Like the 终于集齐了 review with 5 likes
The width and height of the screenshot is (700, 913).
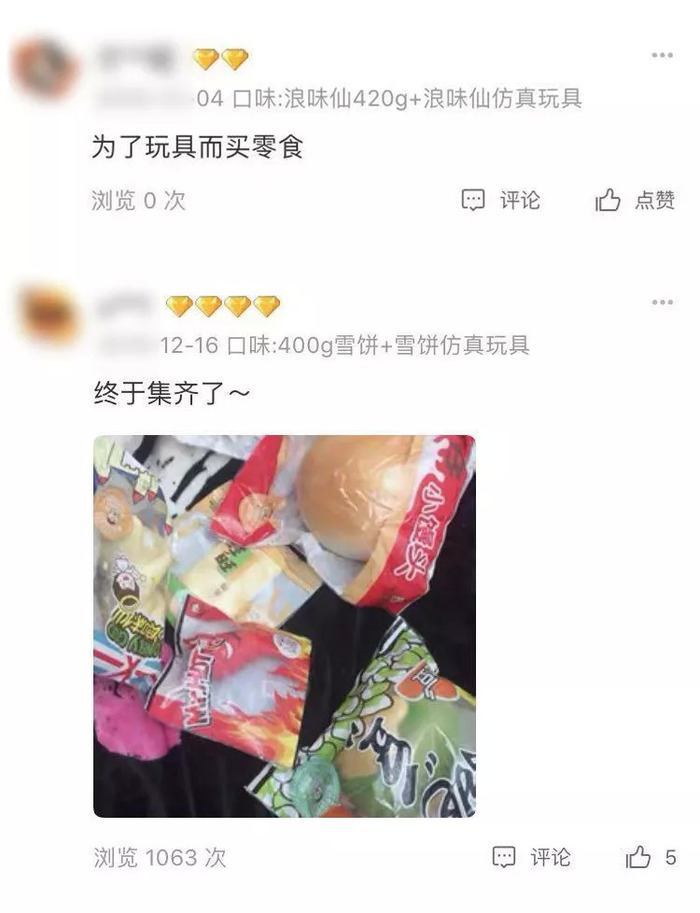point(650,857)
